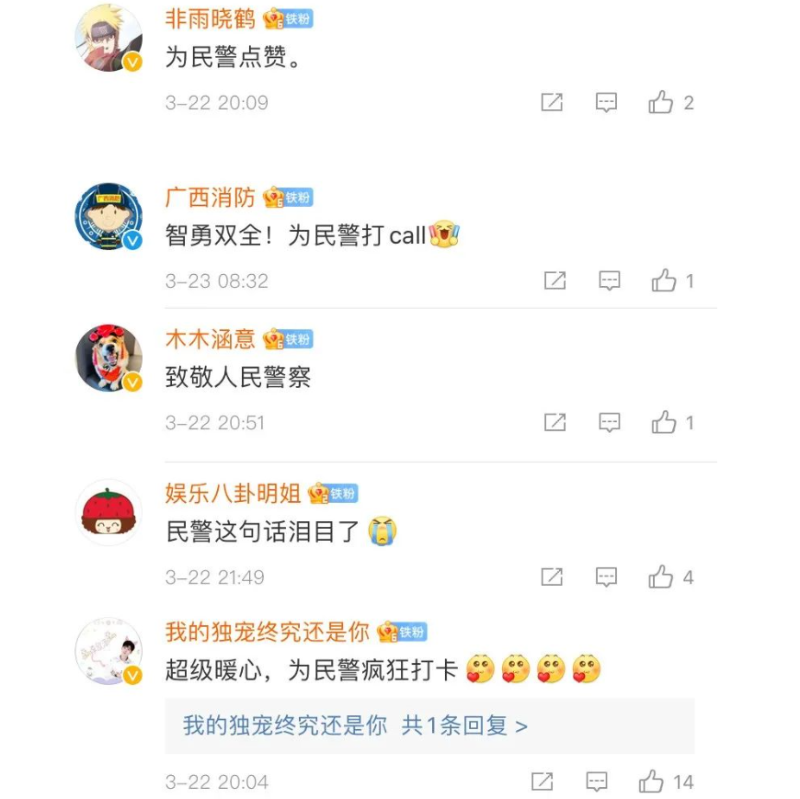Screen dimensions: 800x799
Task: Like the comment by 非雨晓鹤
Action: [x=661, y=102]
